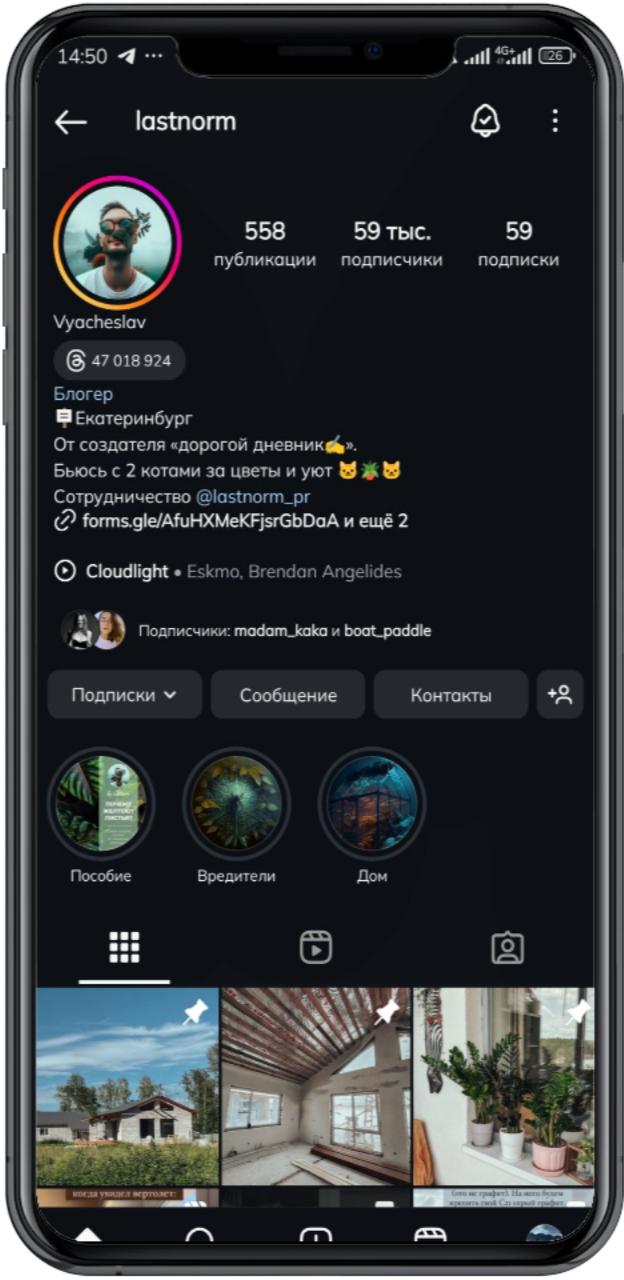
Task: Expand the Подписки dropdown button
Action: click(x=125, y=695)
